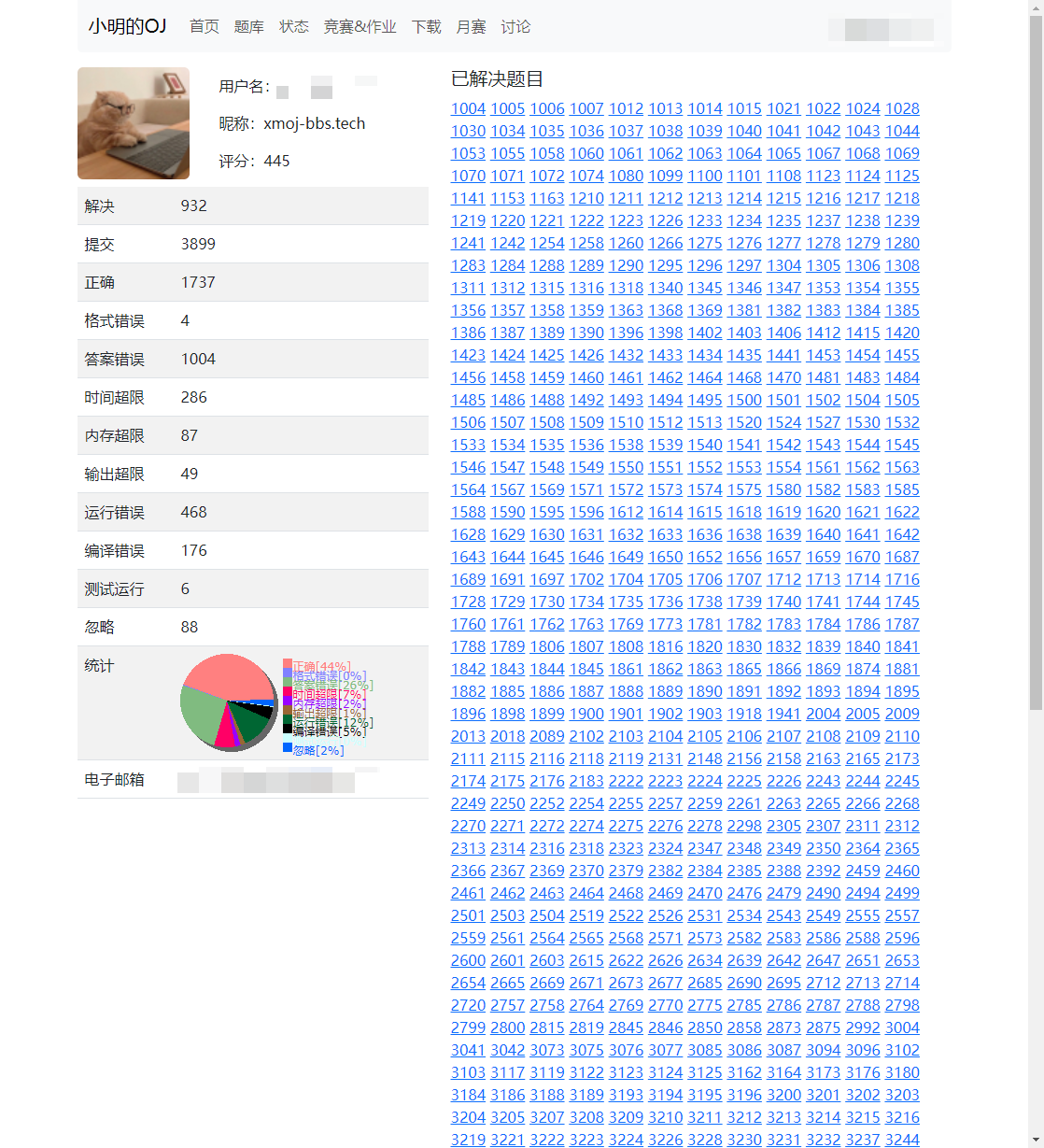Open the 讨论 section
Viewport: 1044px width, 1148px height.
[x=515, y=27]
